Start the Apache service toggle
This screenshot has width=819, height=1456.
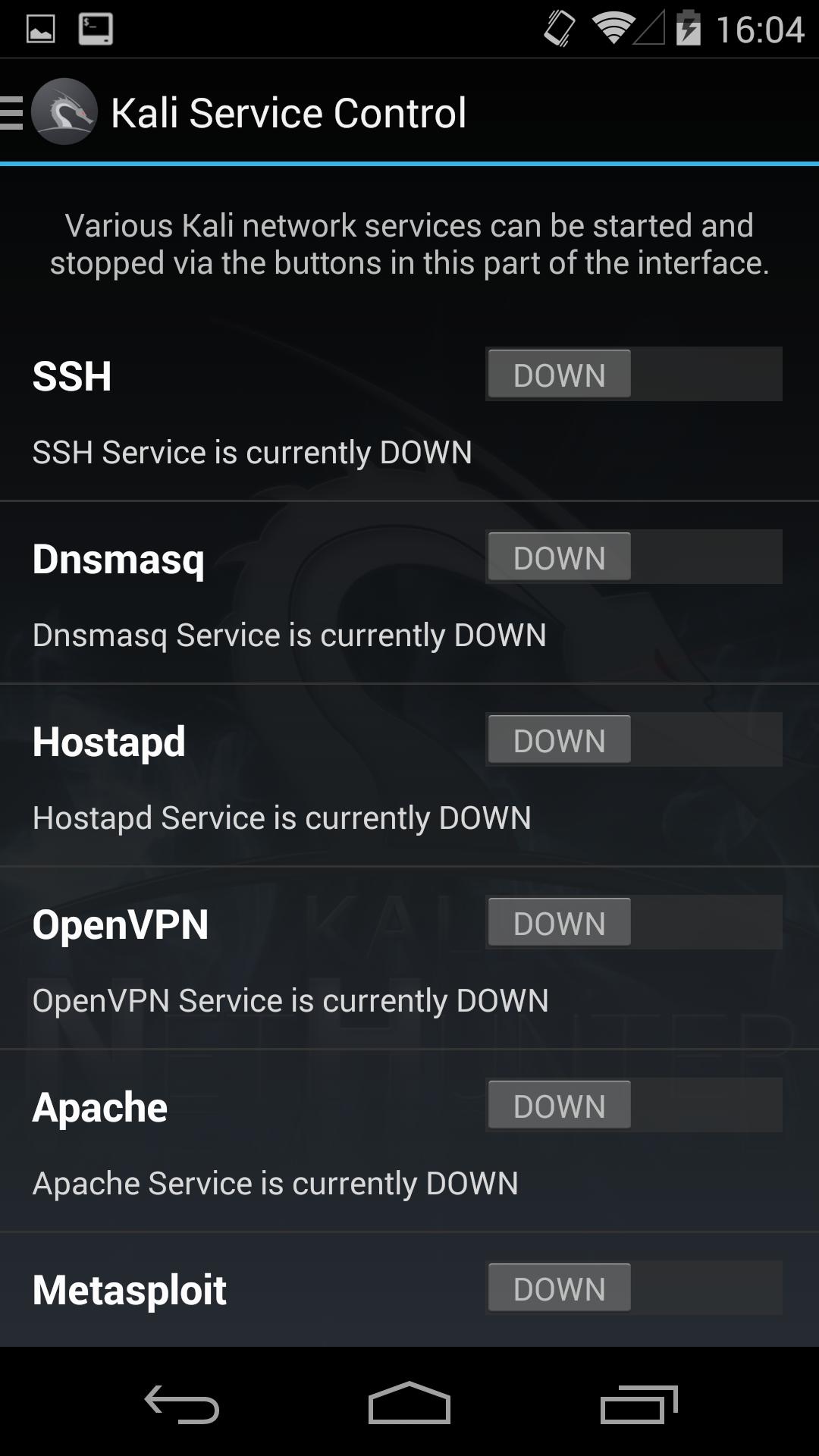[x=633, y=1105]
